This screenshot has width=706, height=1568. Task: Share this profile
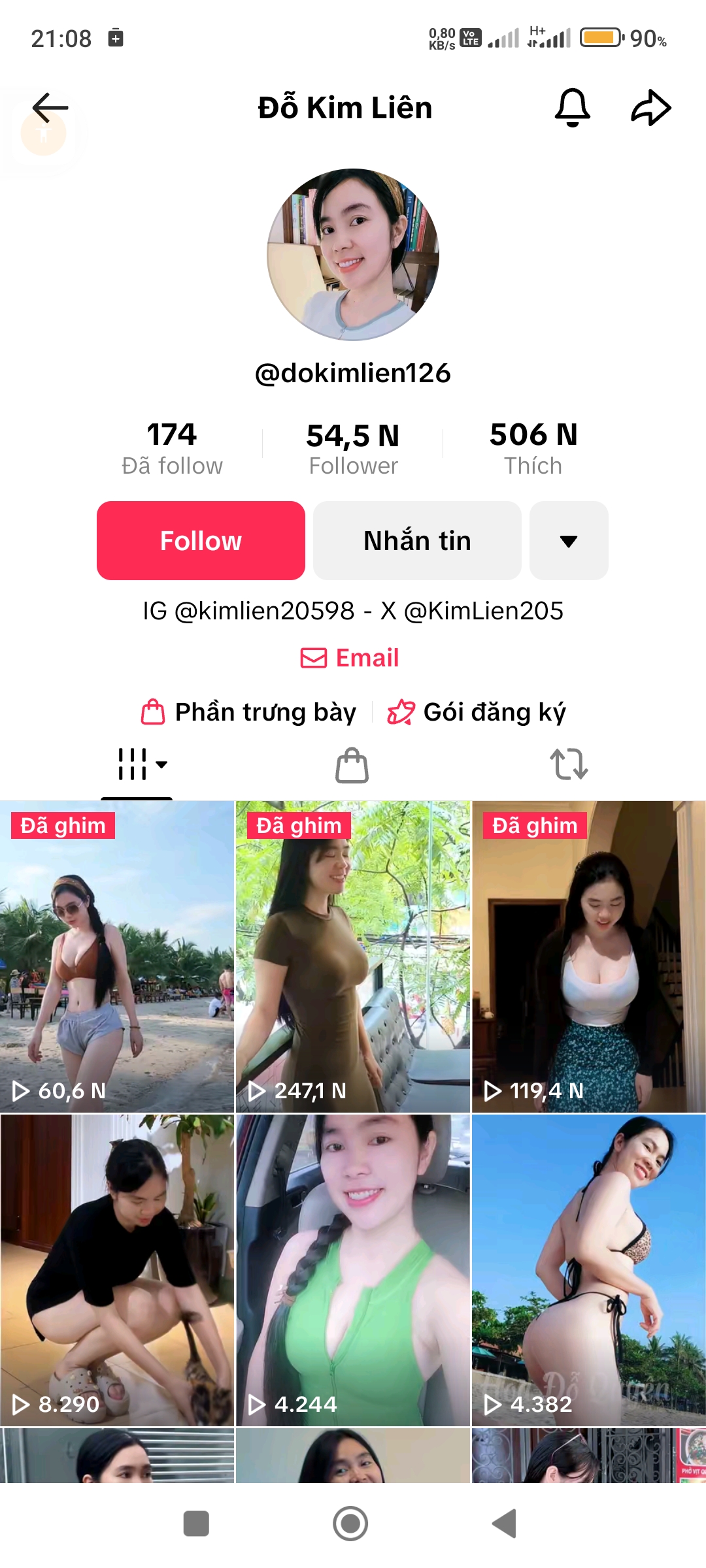pyautogui.click(x=651, y=108)
